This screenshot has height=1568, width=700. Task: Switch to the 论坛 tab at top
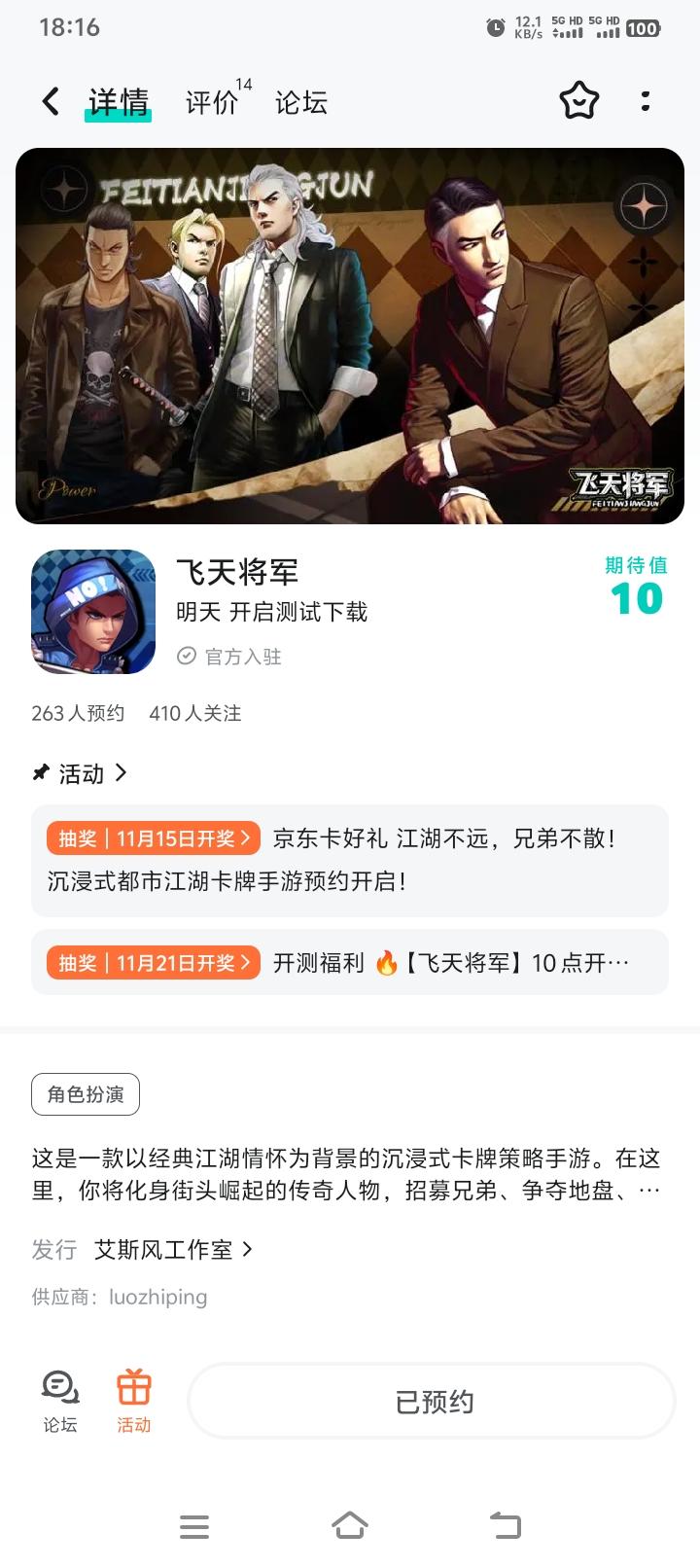click(301, 102)
